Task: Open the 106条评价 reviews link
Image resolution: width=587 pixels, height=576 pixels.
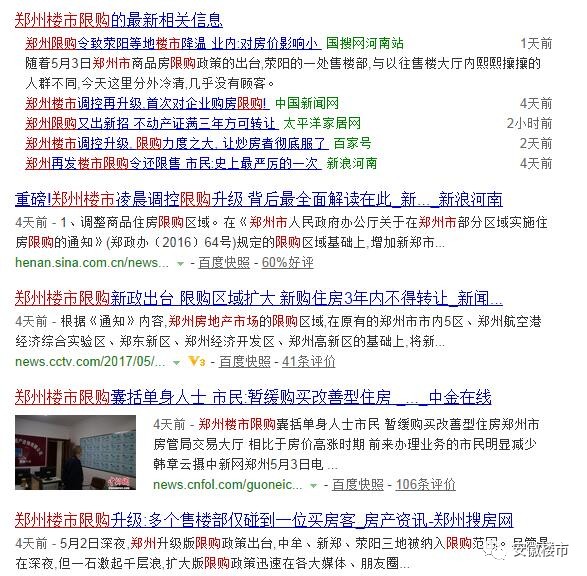Action: tap(426, 485)
